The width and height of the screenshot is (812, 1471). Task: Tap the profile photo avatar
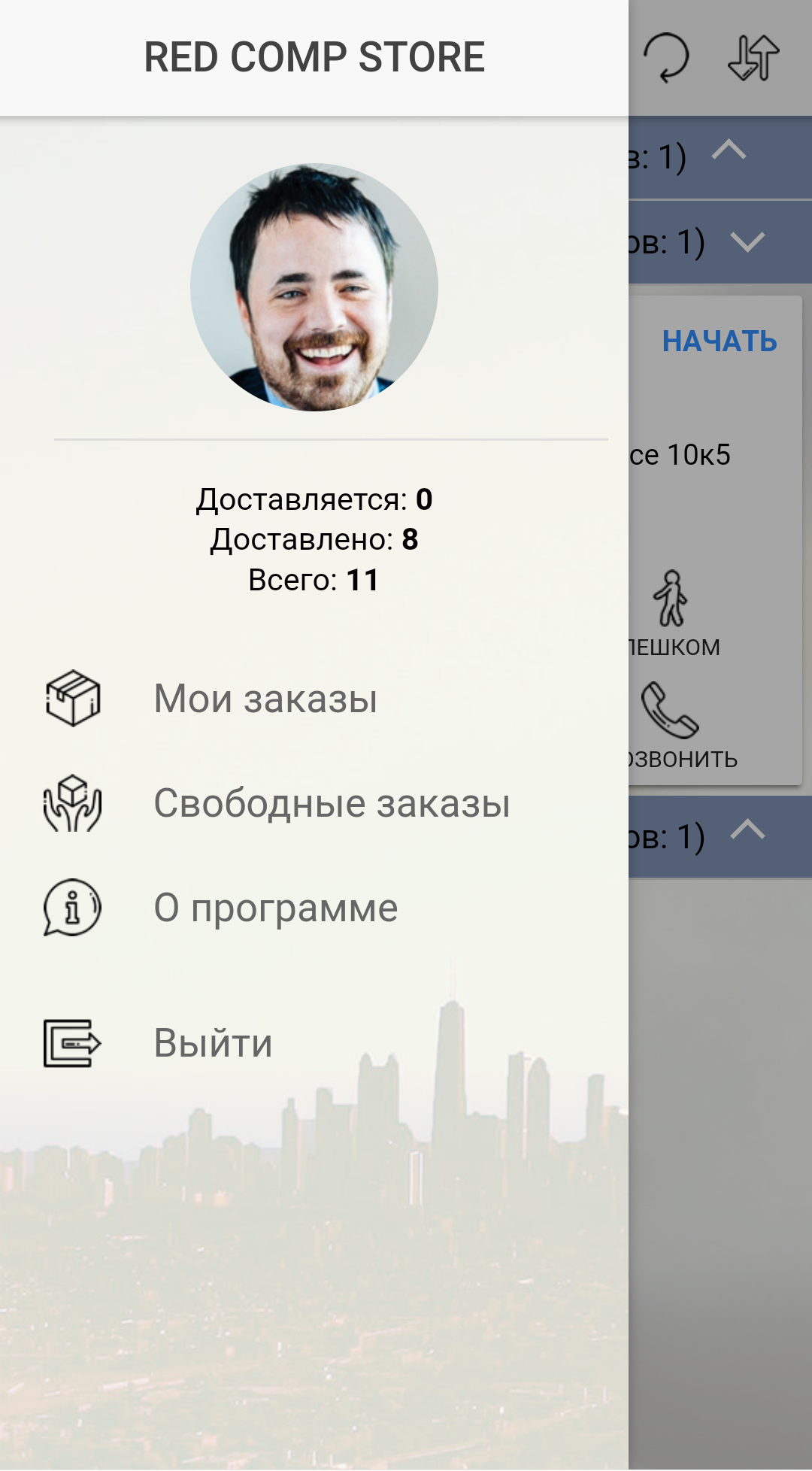(x=314, y=287)
